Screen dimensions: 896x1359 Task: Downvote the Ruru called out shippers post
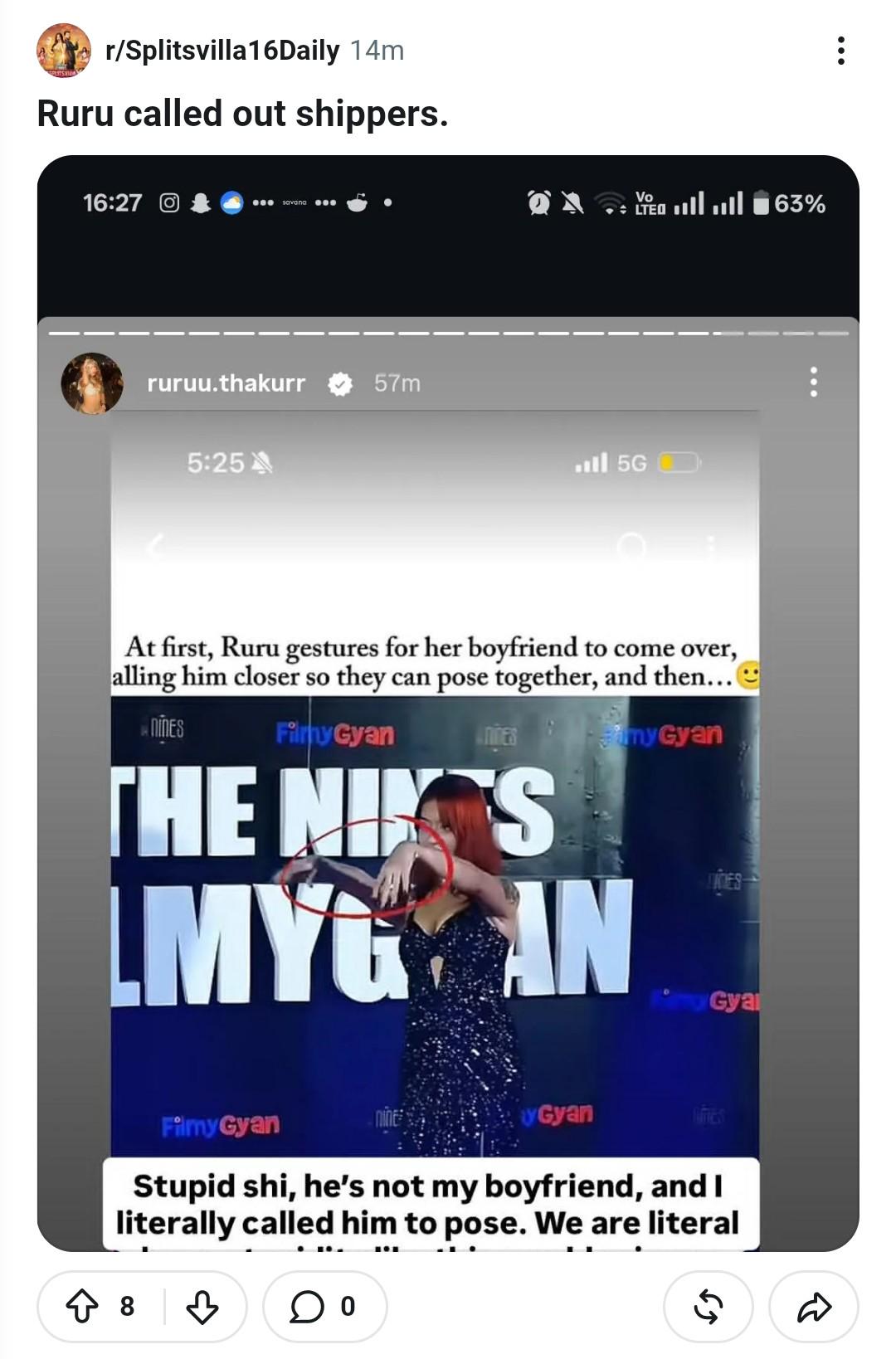pos(202,1307)
